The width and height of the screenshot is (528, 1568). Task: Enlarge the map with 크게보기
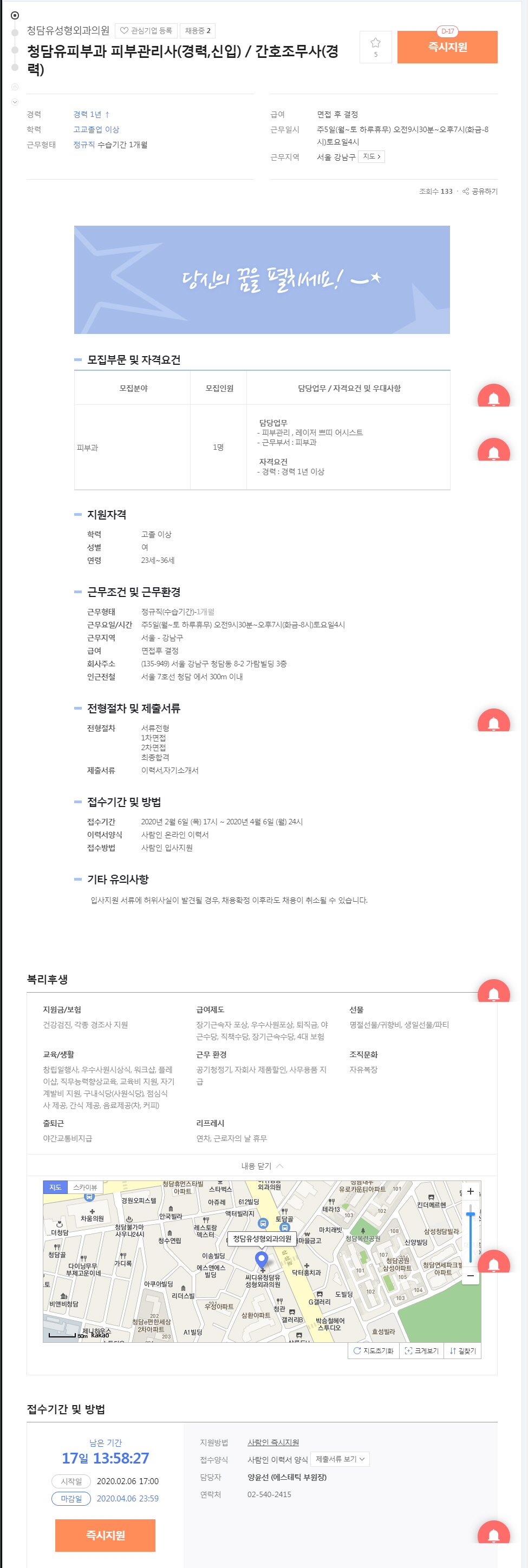(421, 1351)
